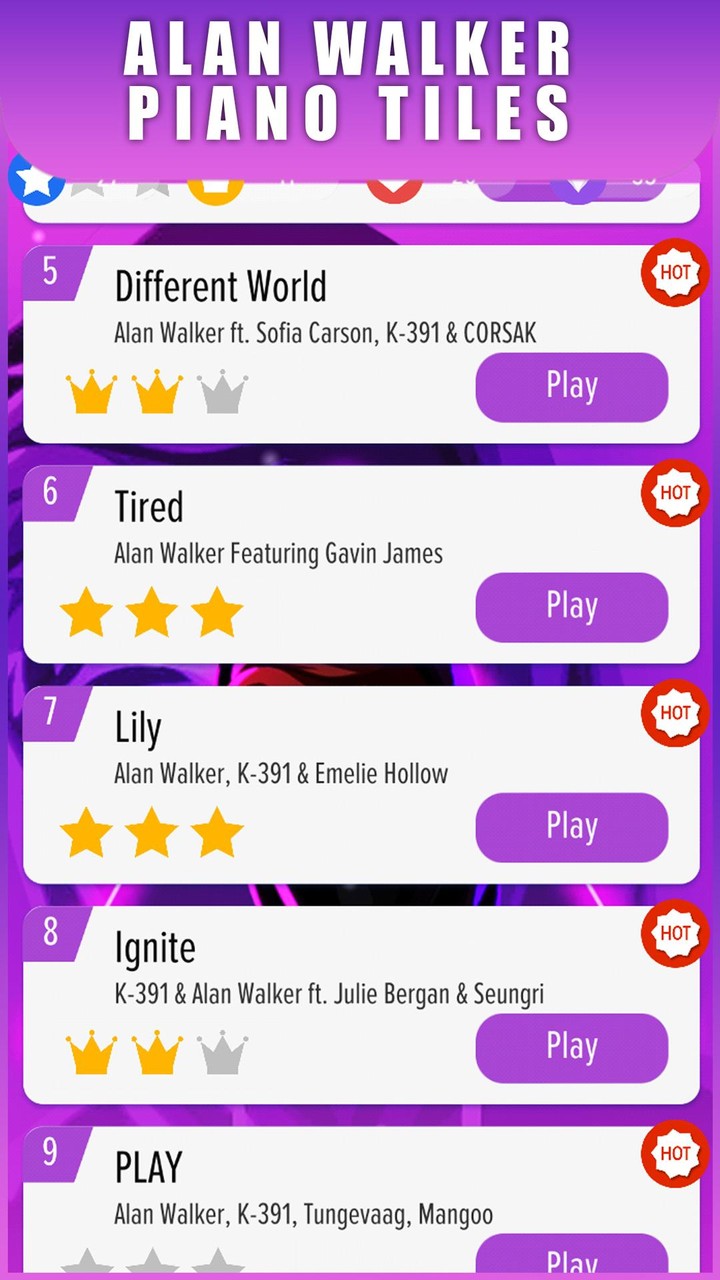The height and width of the screenshot is (1280, 720).
Task: Tap the HOT badge on Tired
Action: 674,493
